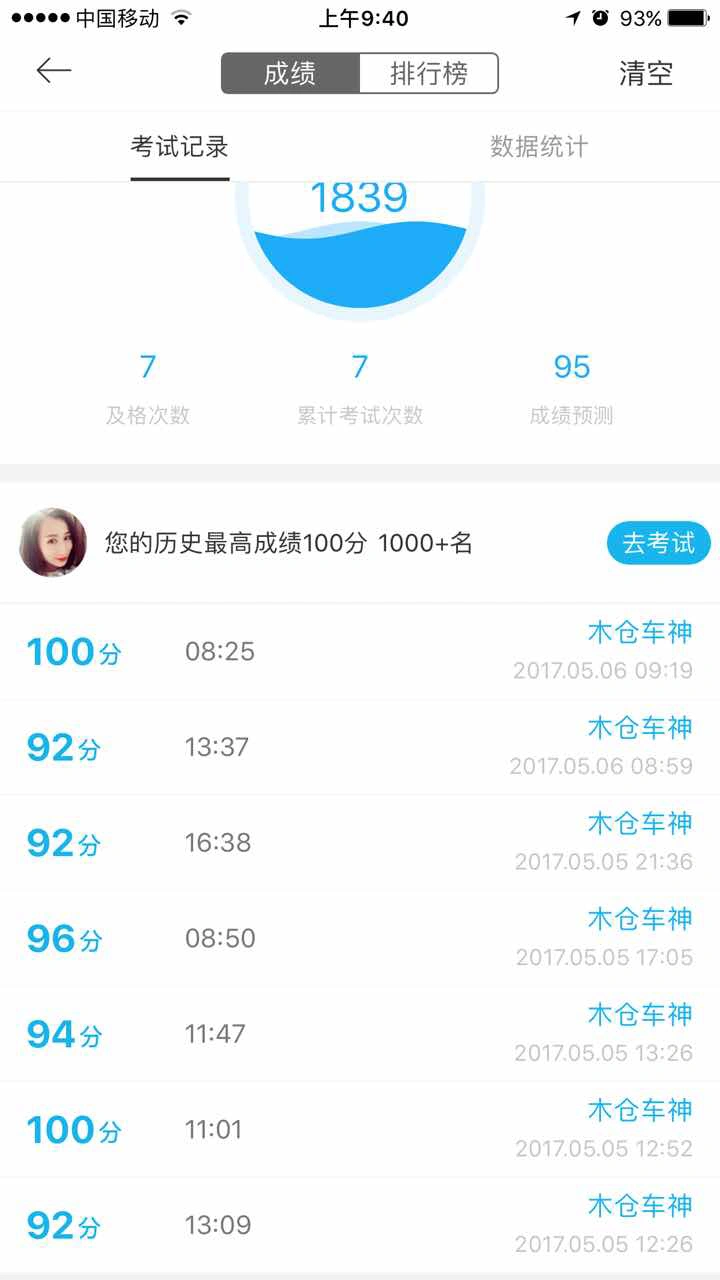Image resolution: width=720 pixels, height=1280 pixels.
Task: View the exam record from 2017.05.05 21:36
Action: coord(360,843)
